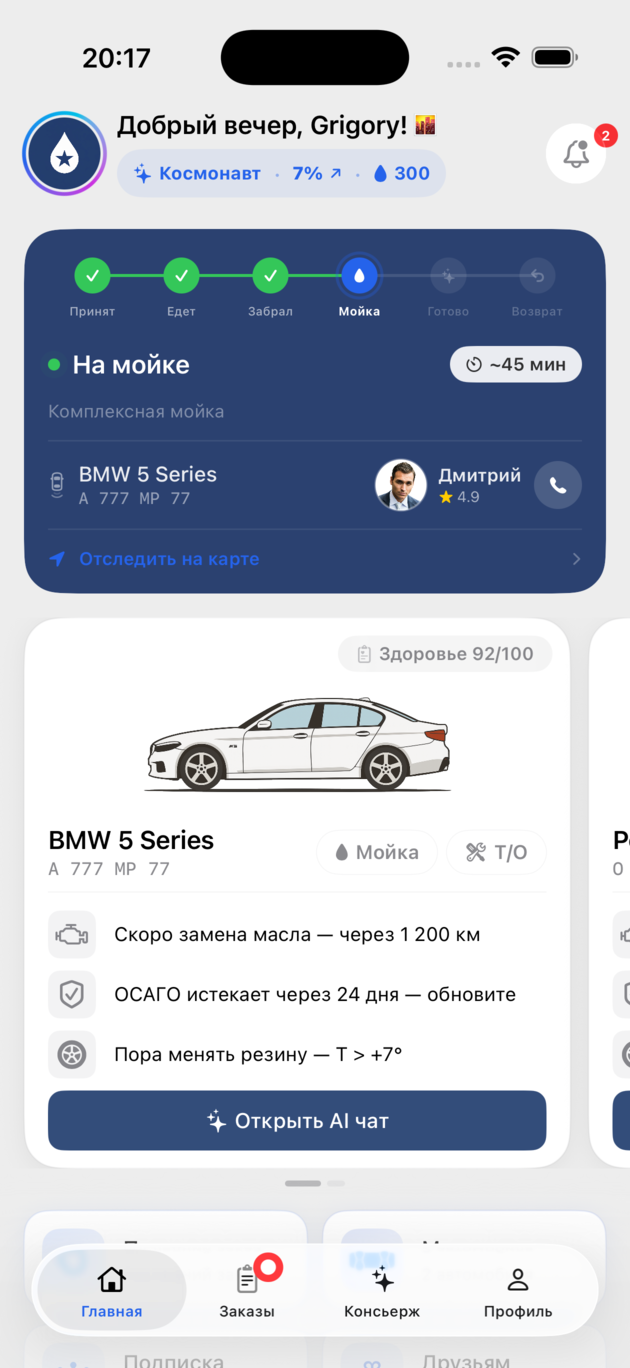Switch to the Заказы tab

pos(247,1292)
